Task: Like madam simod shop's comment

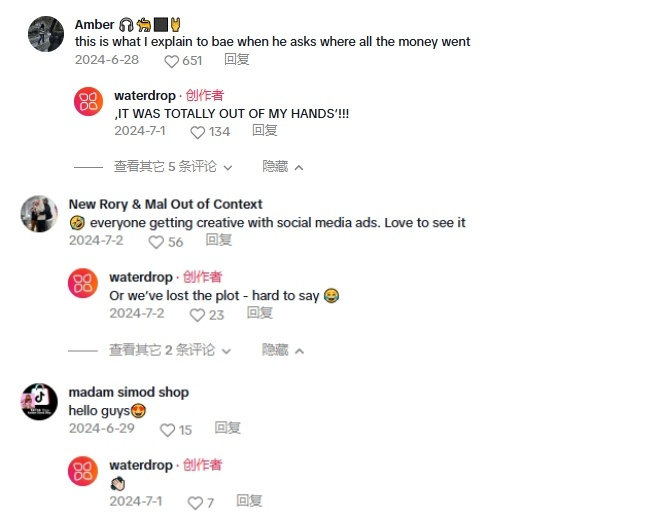Action: [x=168, y=430]
